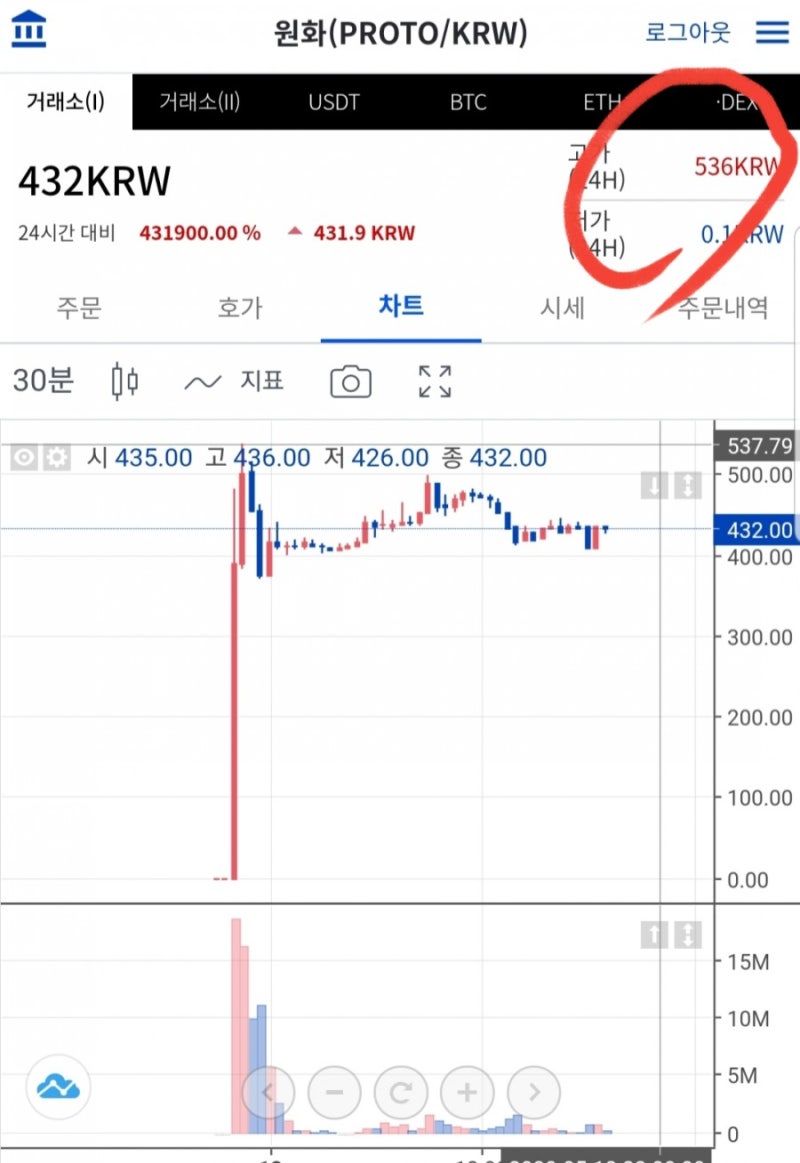Select the BTC market tab

click(467, 102)
